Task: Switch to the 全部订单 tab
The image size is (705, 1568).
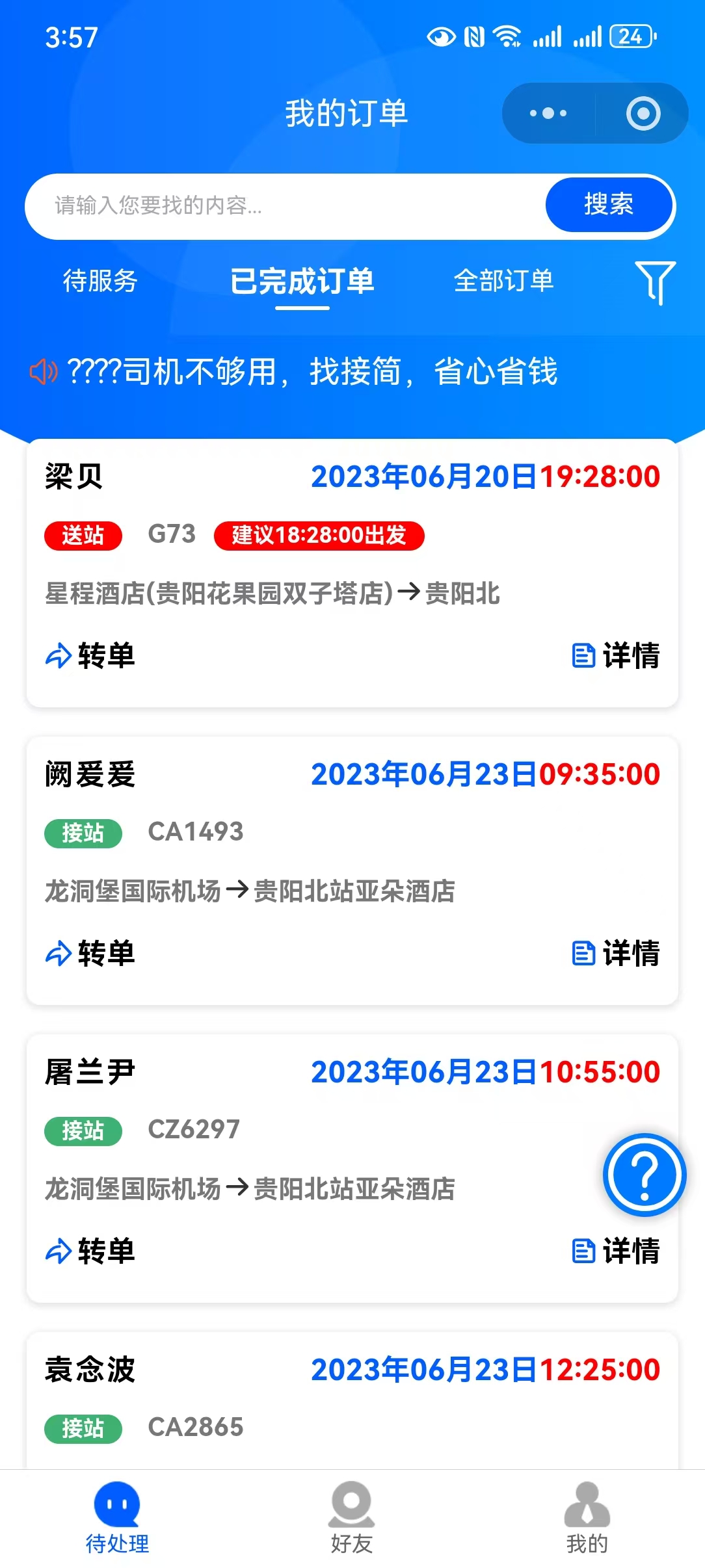Action: [504, 282]
